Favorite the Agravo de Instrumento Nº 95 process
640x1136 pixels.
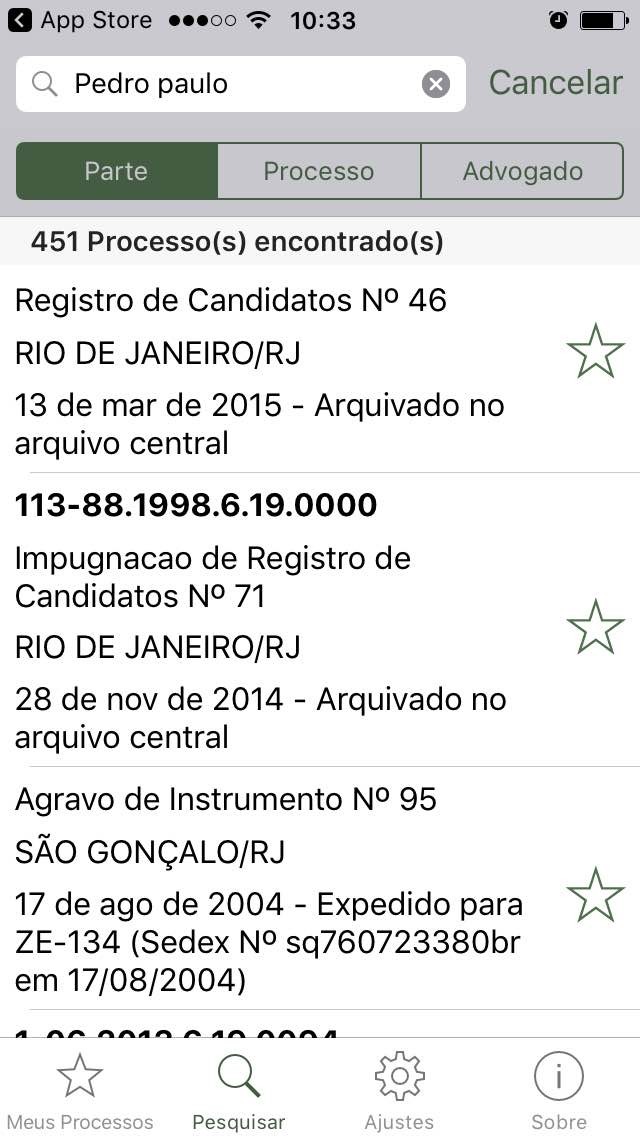[595, 895]
